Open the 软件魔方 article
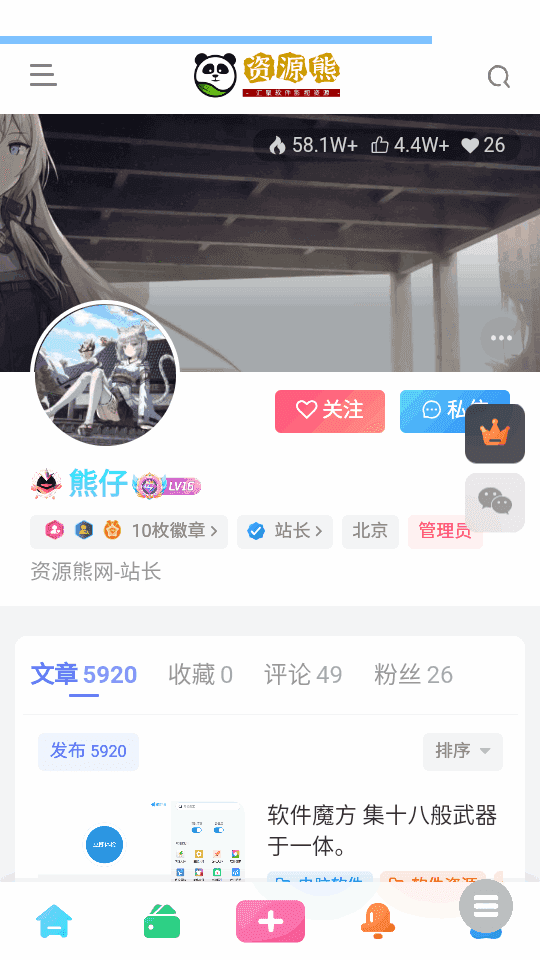 tap(381, 831)
